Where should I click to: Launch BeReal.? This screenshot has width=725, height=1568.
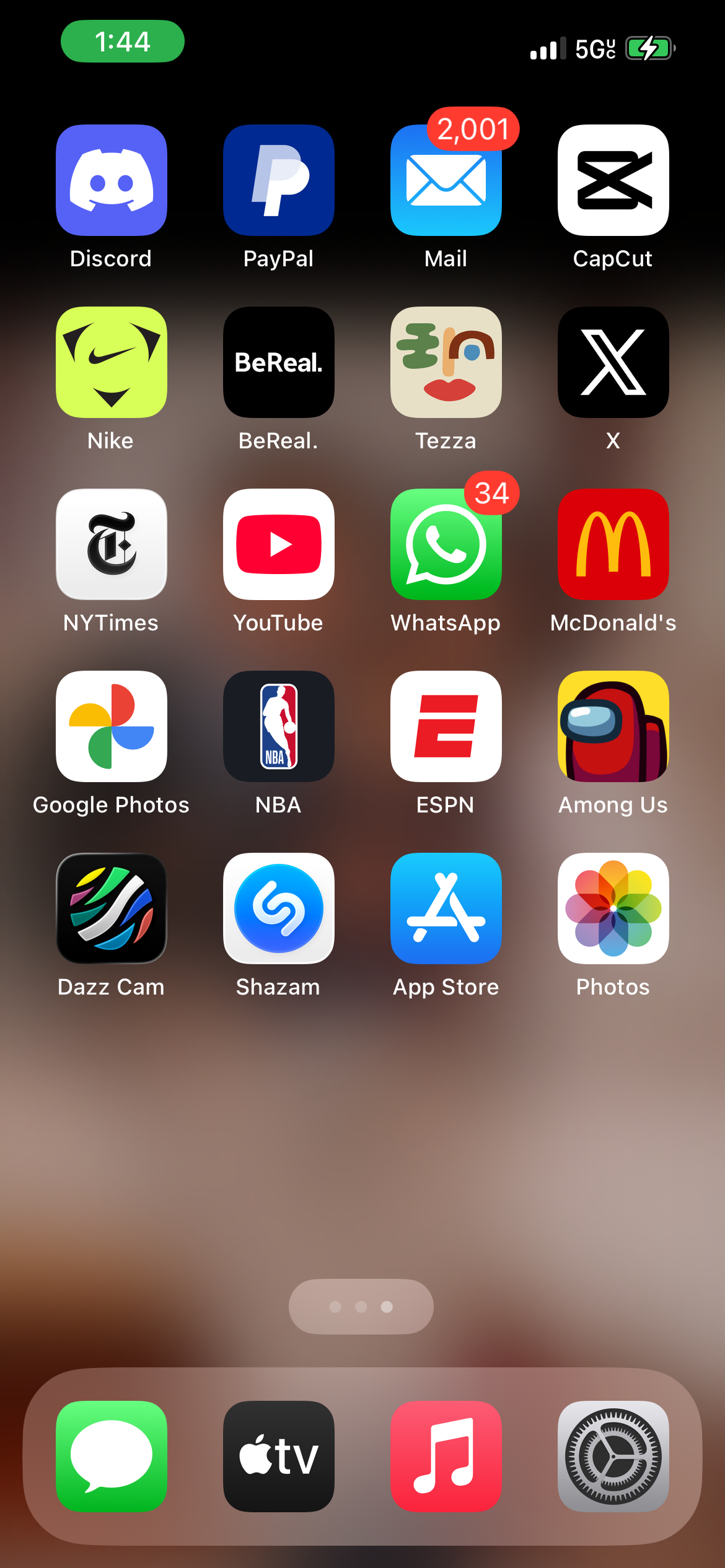pos(279,362)
